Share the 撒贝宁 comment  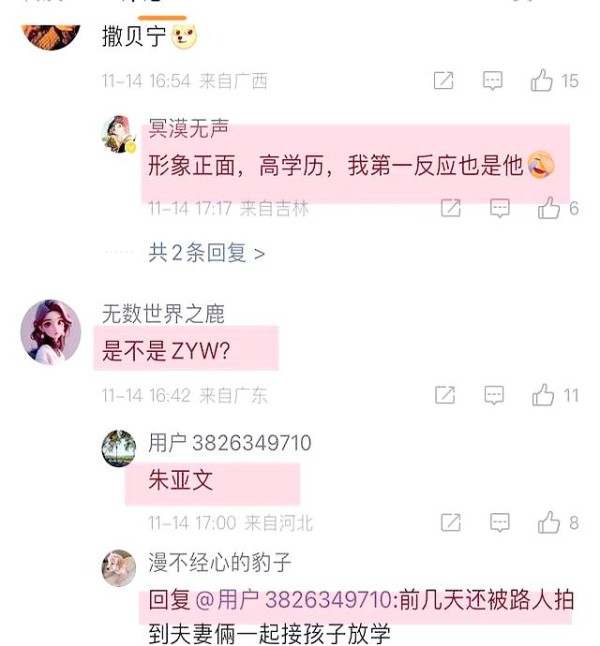(x=444, y=81)
